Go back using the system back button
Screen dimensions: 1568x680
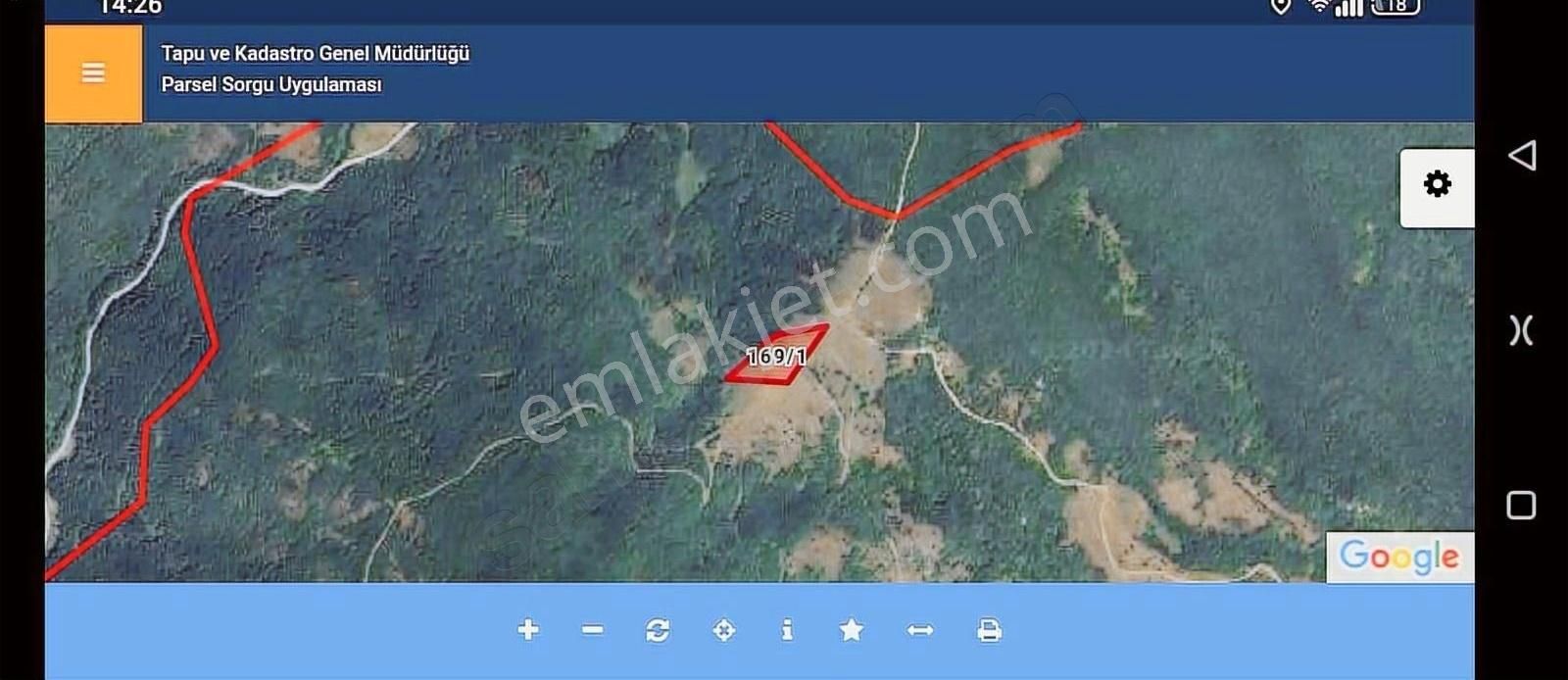point(1521,156)
